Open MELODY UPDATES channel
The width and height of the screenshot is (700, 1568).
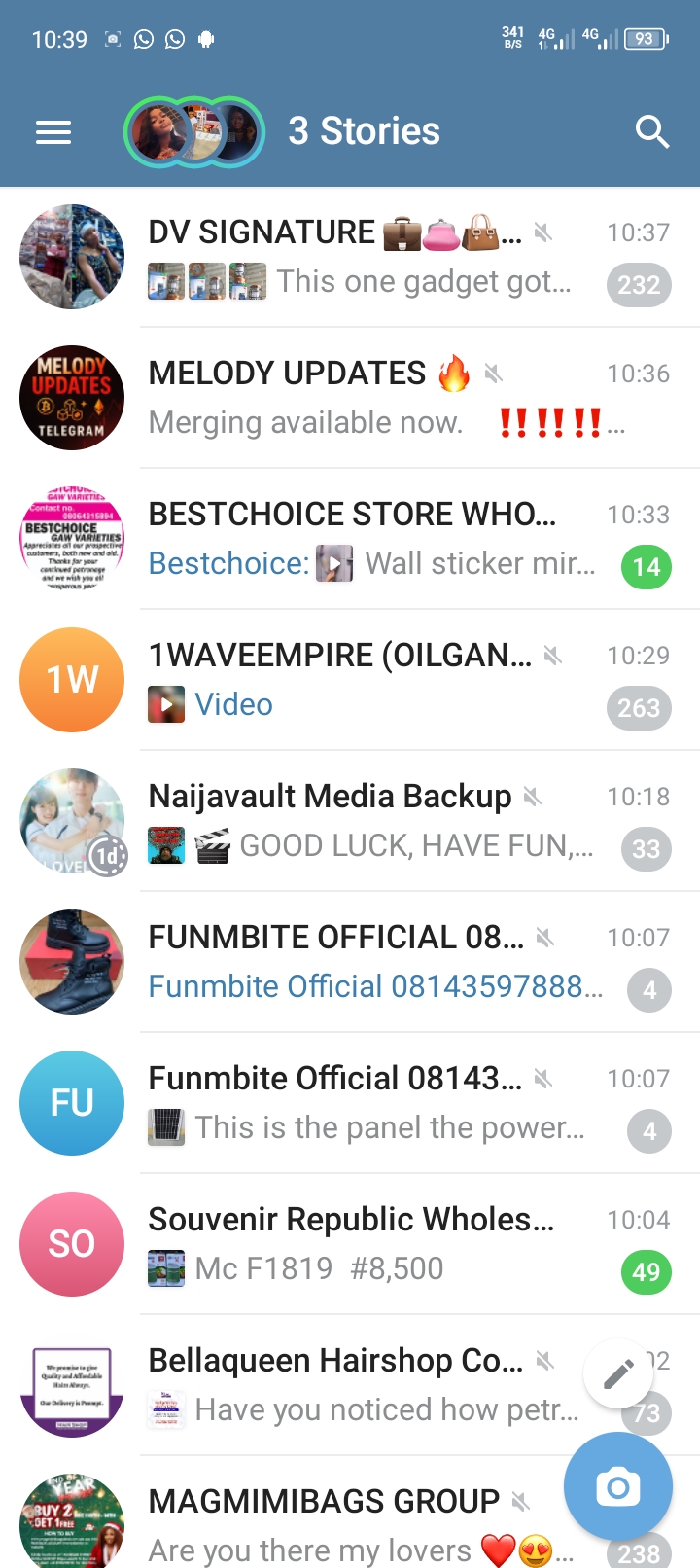pyautogui.click(x=369, y=398)
